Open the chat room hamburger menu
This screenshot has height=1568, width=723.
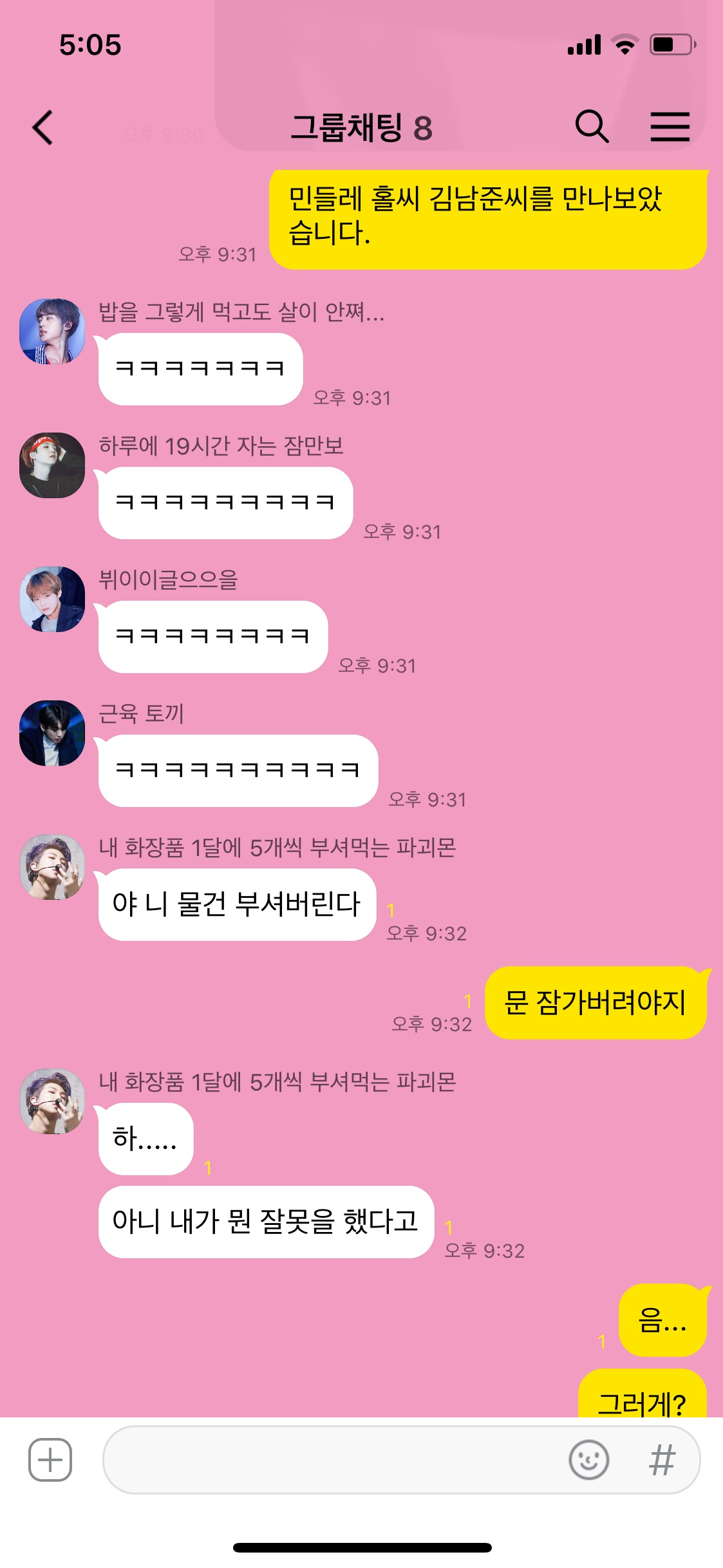point(670,126)
